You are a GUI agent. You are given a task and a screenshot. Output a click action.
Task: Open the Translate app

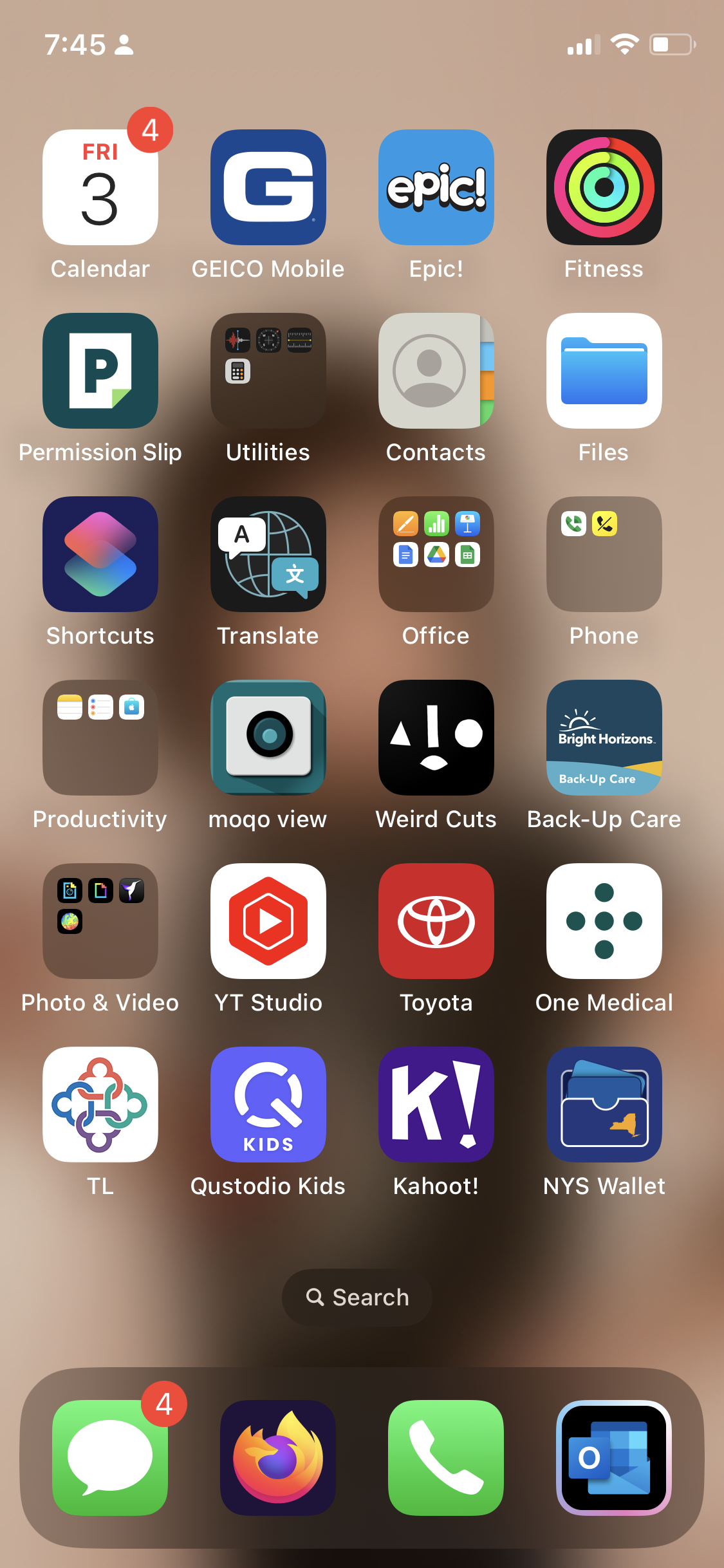tap(268, 554)
